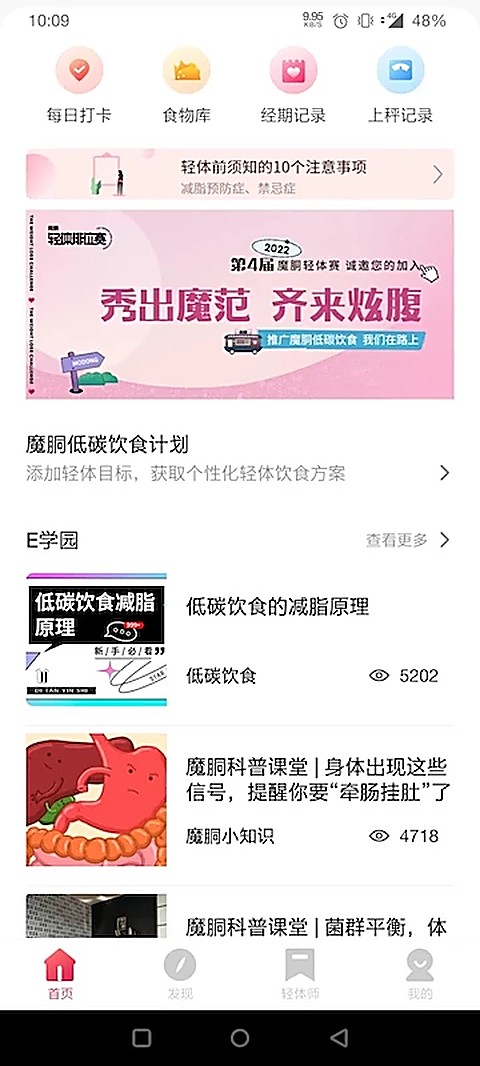Open 魔胴低碳饮食计划 diet plan row

pos(240,459)
